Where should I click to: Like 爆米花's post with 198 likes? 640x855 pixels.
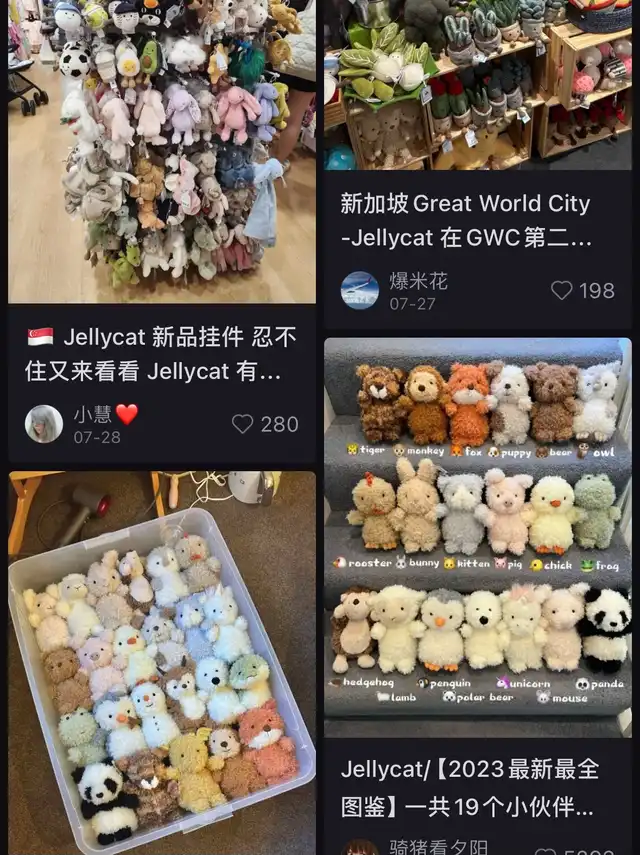[562, 290]
